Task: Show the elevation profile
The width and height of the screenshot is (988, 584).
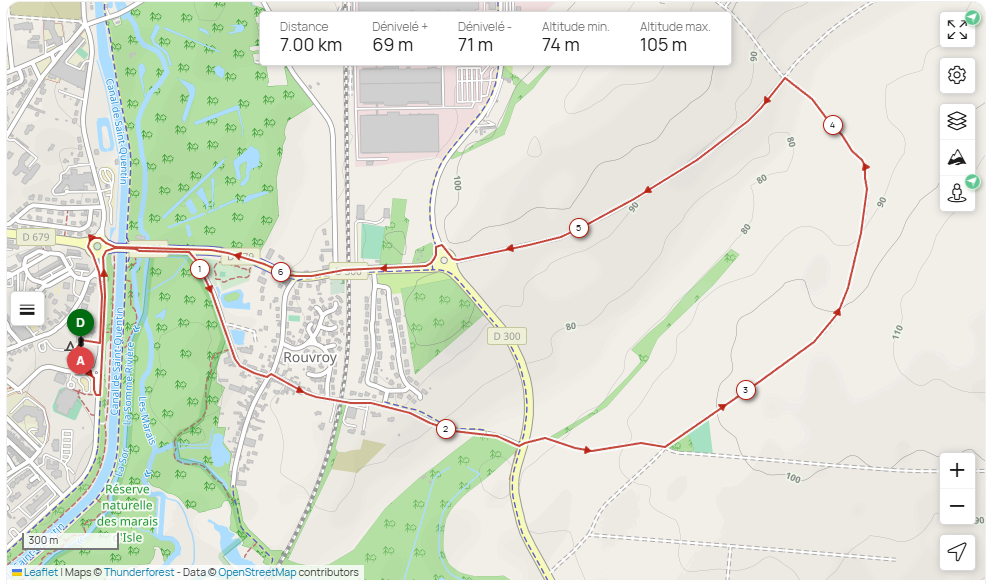Action: click(x=957, y=157)
